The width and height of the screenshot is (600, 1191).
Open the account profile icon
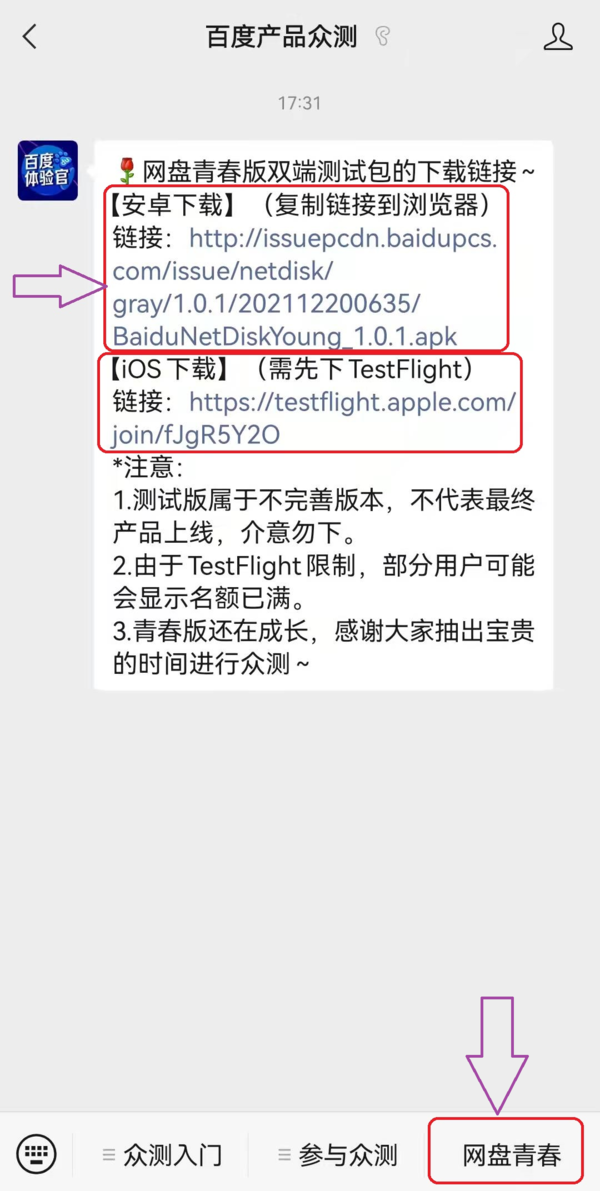[557, 38]
